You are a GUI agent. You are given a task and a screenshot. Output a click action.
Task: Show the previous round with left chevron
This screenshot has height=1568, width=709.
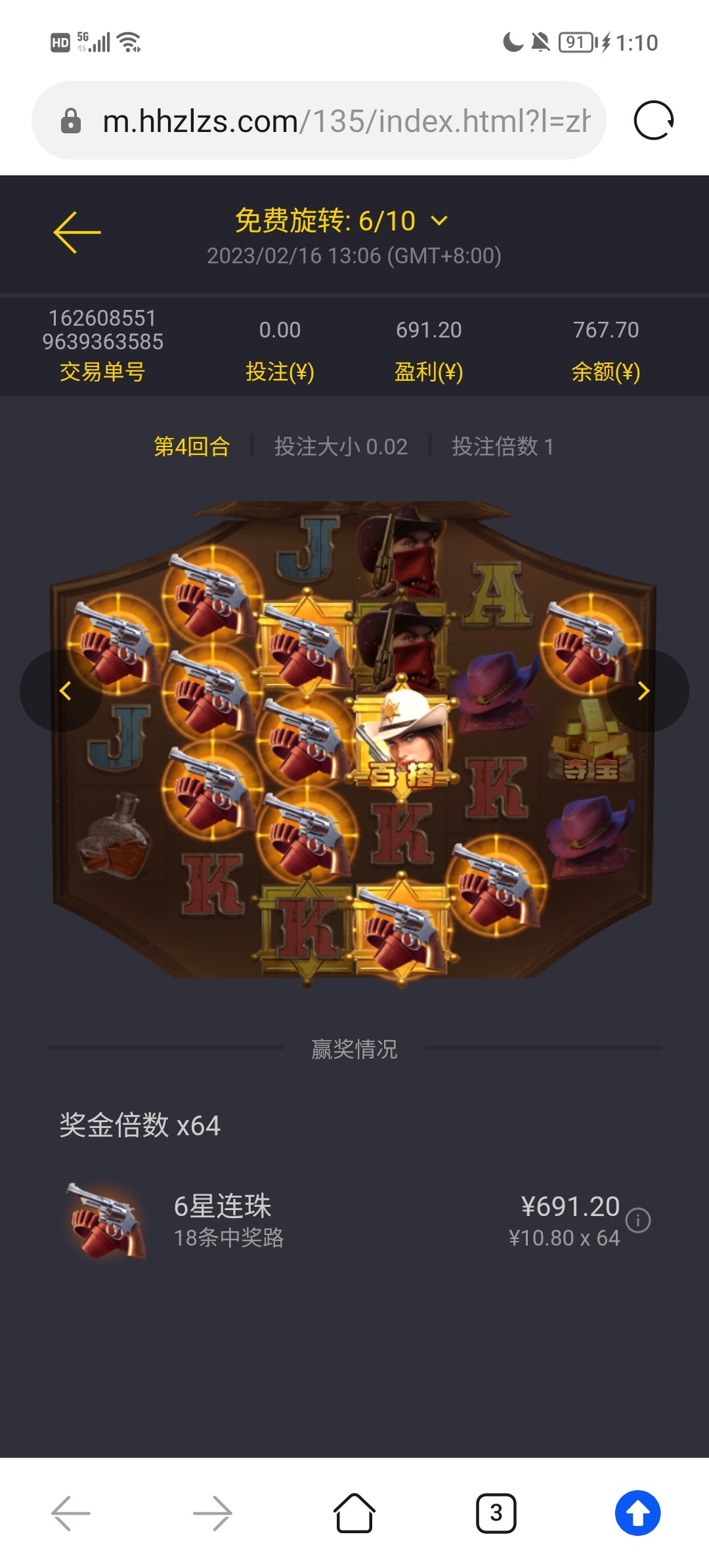(x=64, y=691)
